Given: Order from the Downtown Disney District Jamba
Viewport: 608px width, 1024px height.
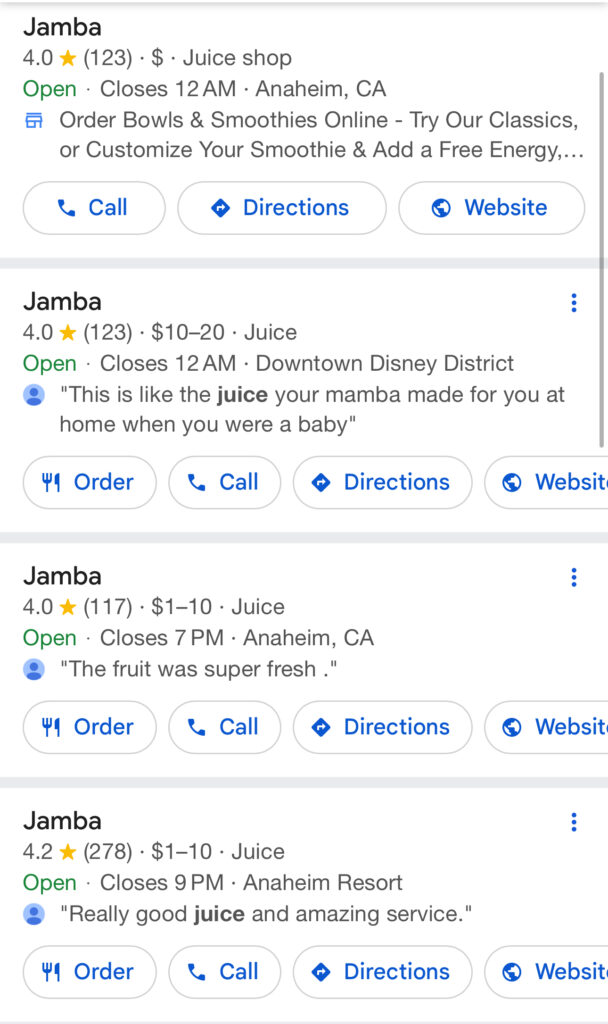Looking at the screenshot, I should click(x=89, y=482).
